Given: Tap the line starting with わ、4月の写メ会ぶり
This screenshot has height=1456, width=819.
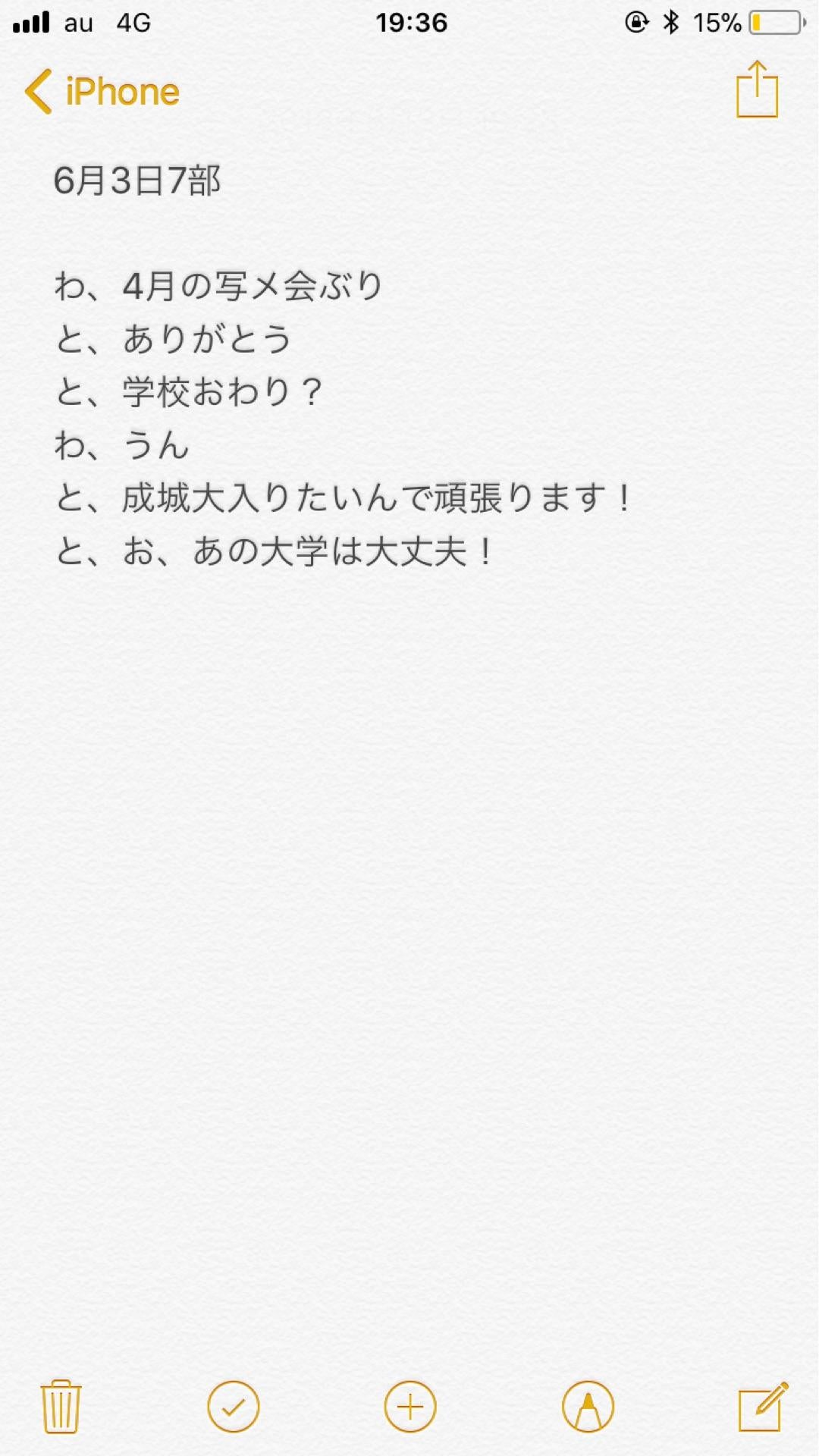Looking at the screenshot, I should (x=220, y=285).
